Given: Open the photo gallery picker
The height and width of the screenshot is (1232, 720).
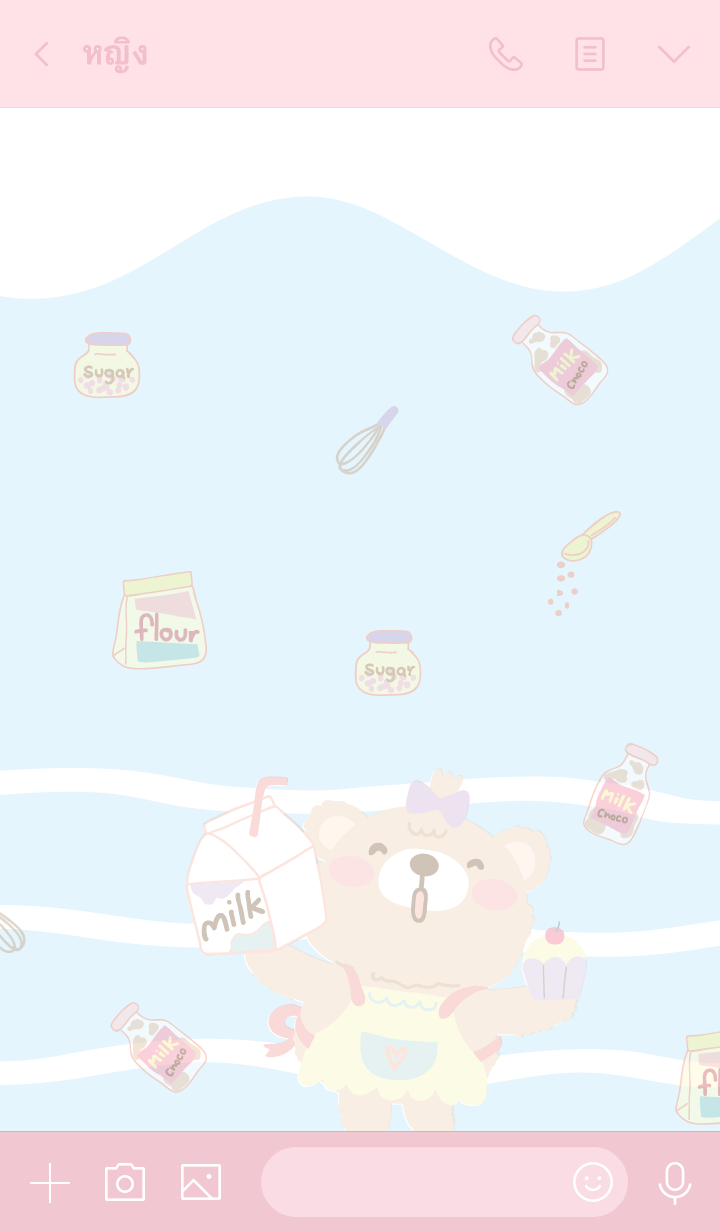Looking at the screenshot, I should tap(200, 1183).
